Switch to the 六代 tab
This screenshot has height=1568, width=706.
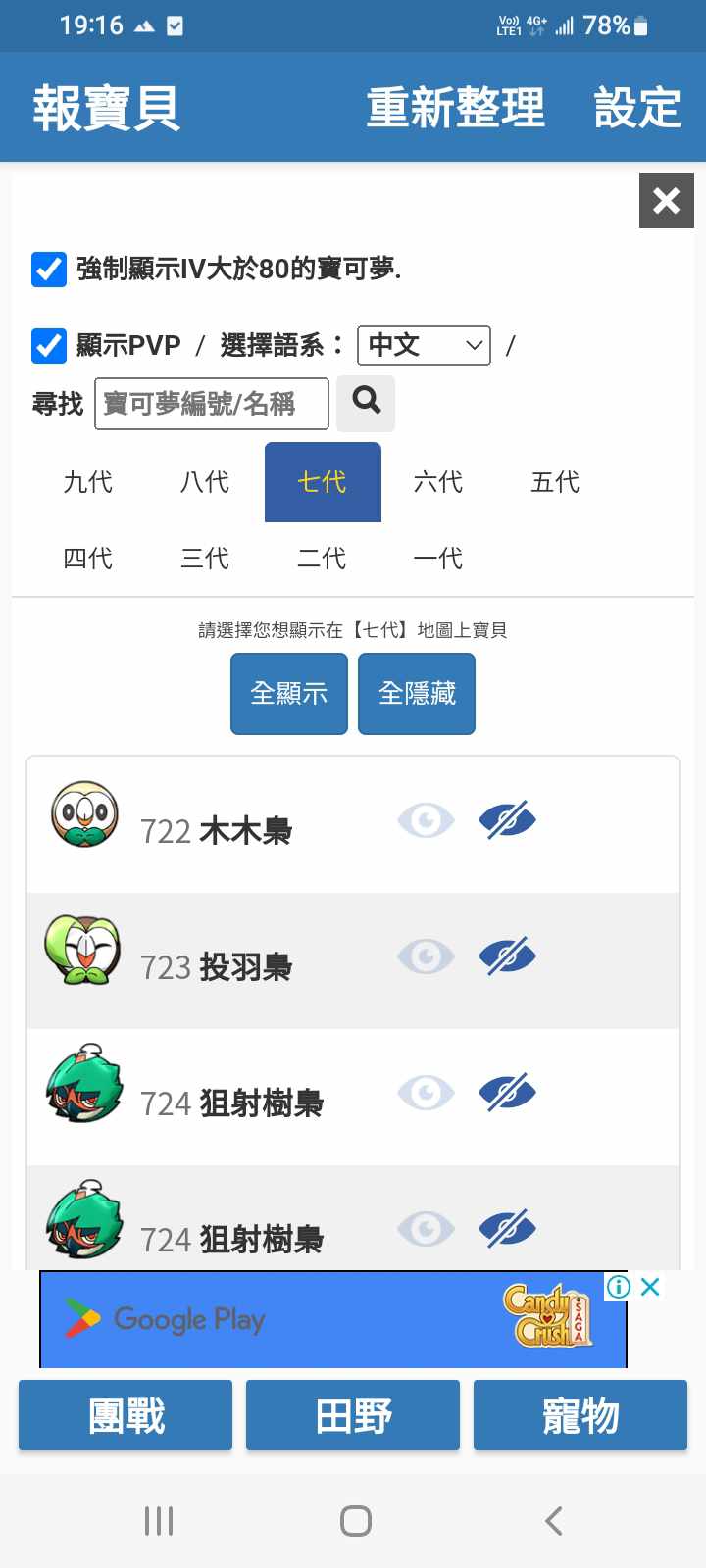click(x=438, y=482)
